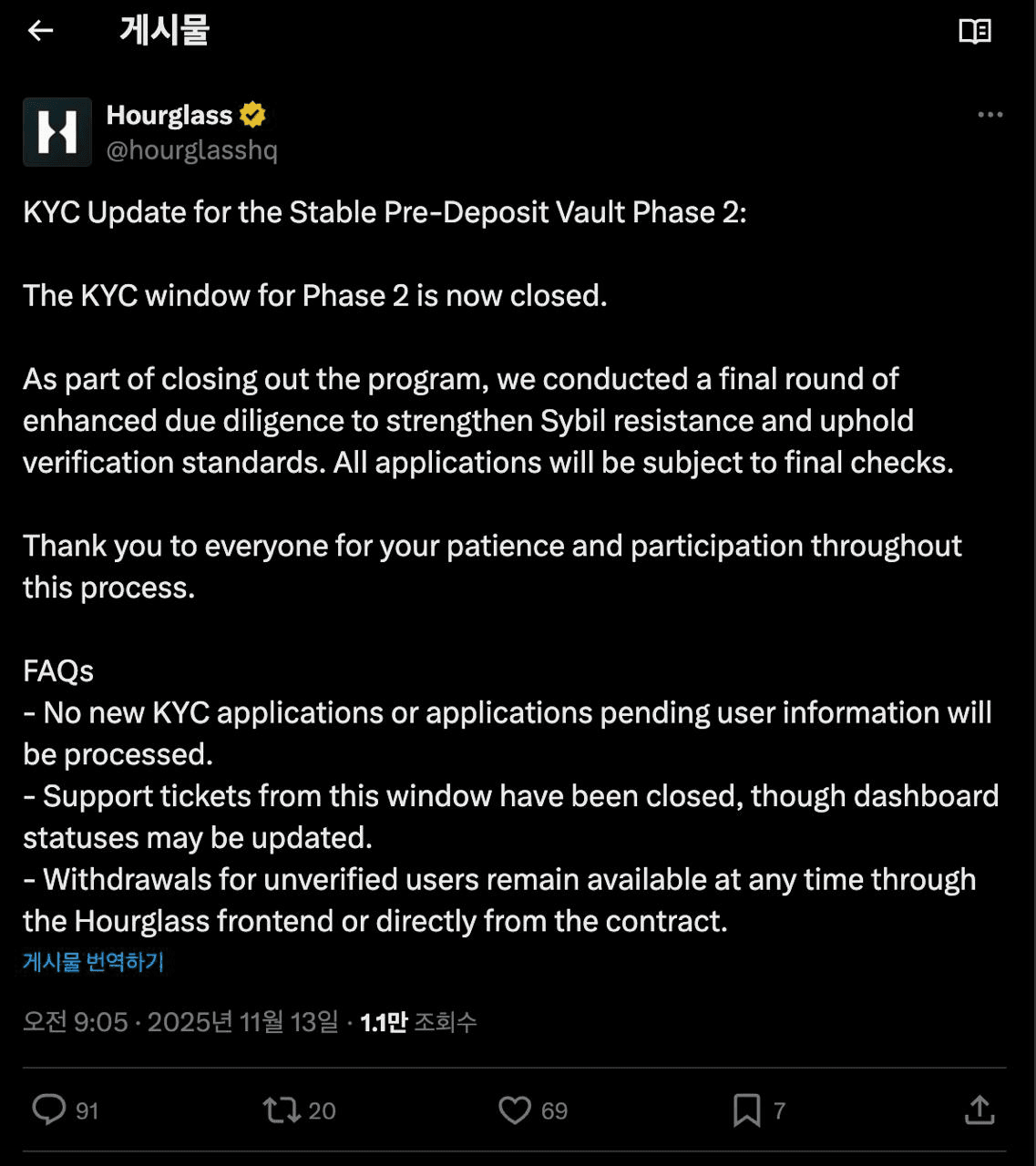
Task: Open post overflow menu
Action: pos(990,115)
